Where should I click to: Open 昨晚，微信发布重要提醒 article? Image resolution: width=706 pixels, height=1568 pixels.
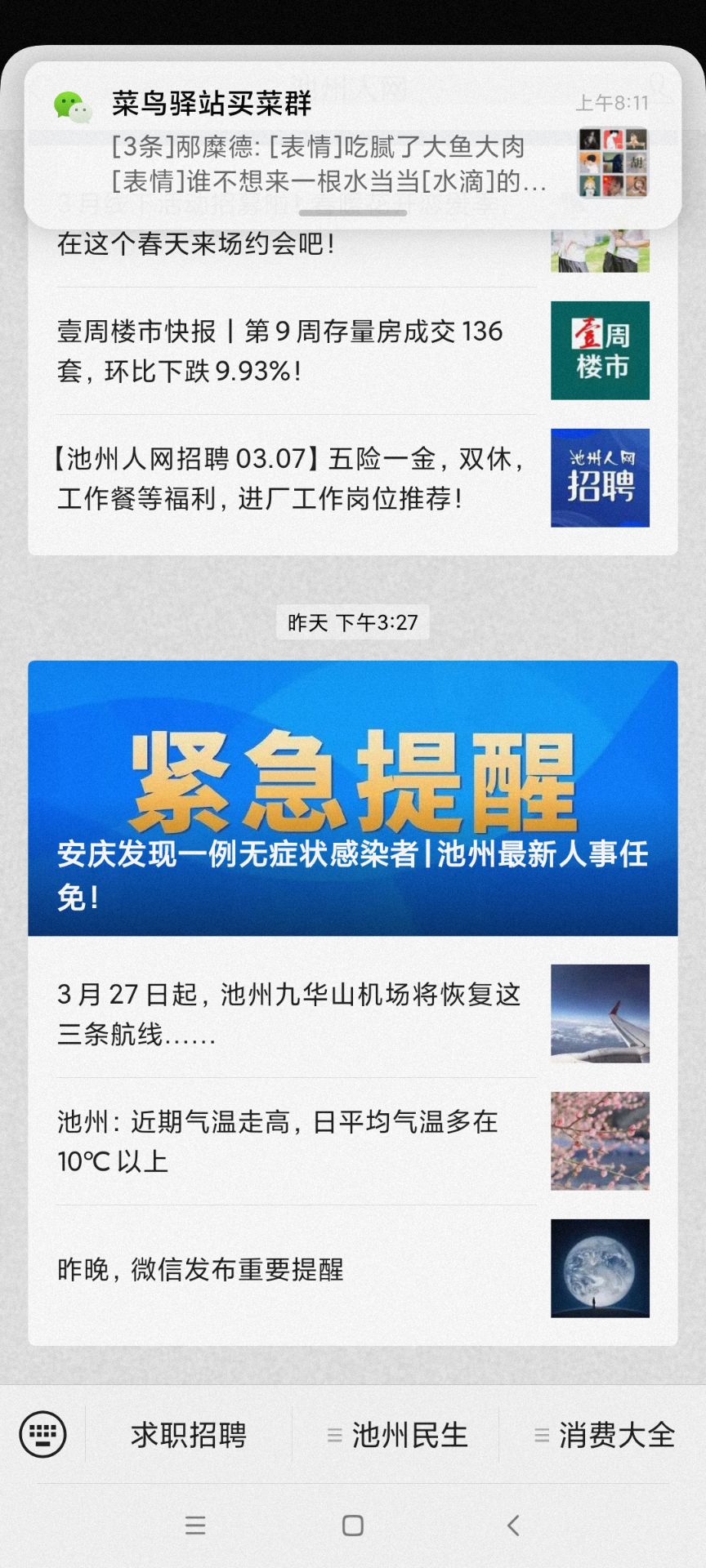click(294, 1269)
